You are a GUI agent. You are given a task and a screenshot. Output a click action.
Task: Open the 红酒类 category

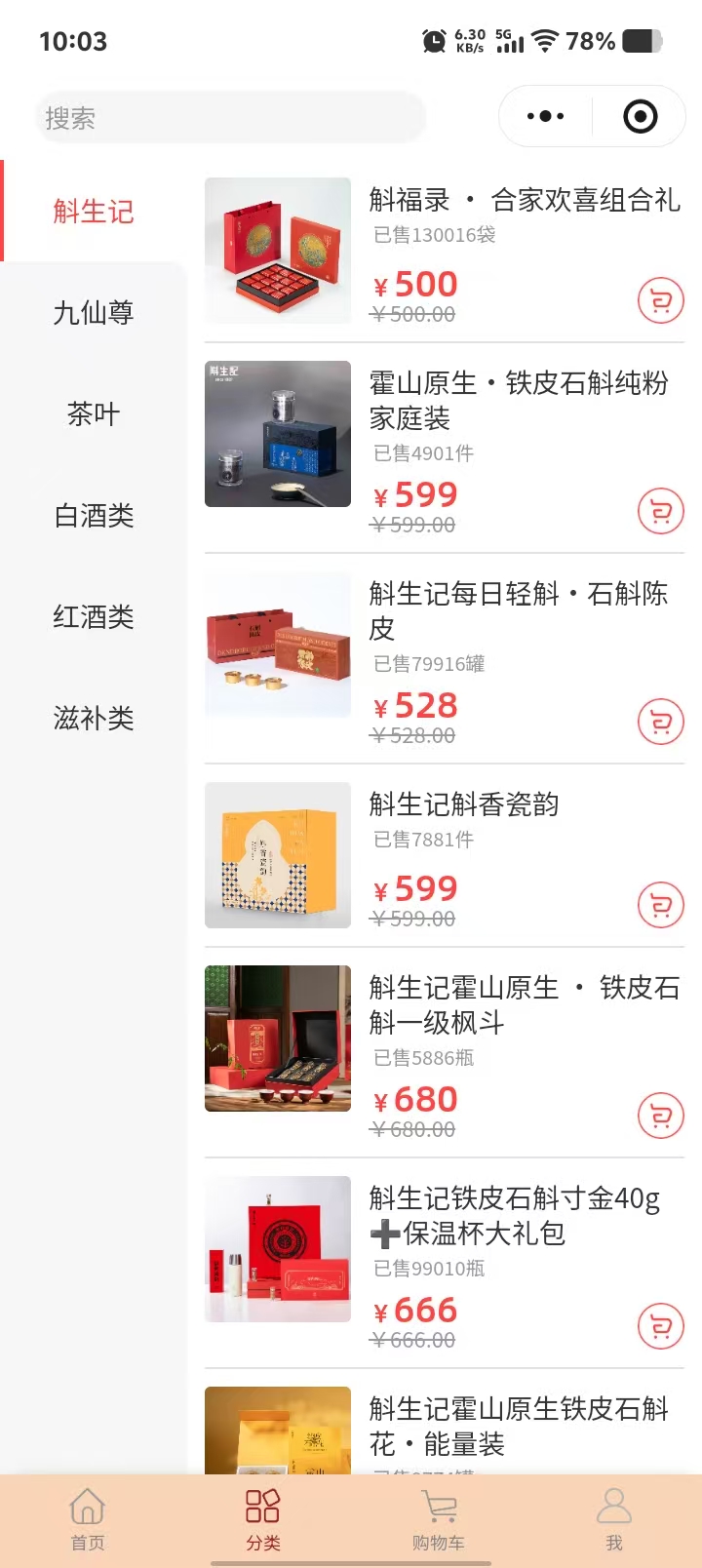click(94, 617)
